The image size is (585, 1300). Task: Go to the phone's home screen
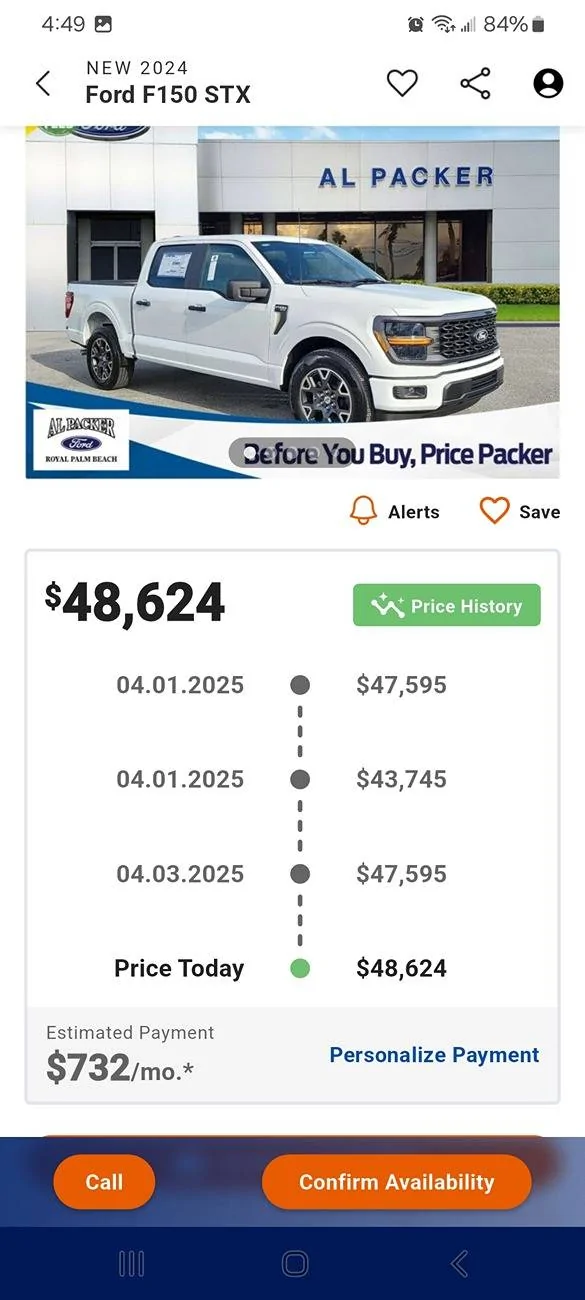pyautogui.click(x=294, y=1264)
